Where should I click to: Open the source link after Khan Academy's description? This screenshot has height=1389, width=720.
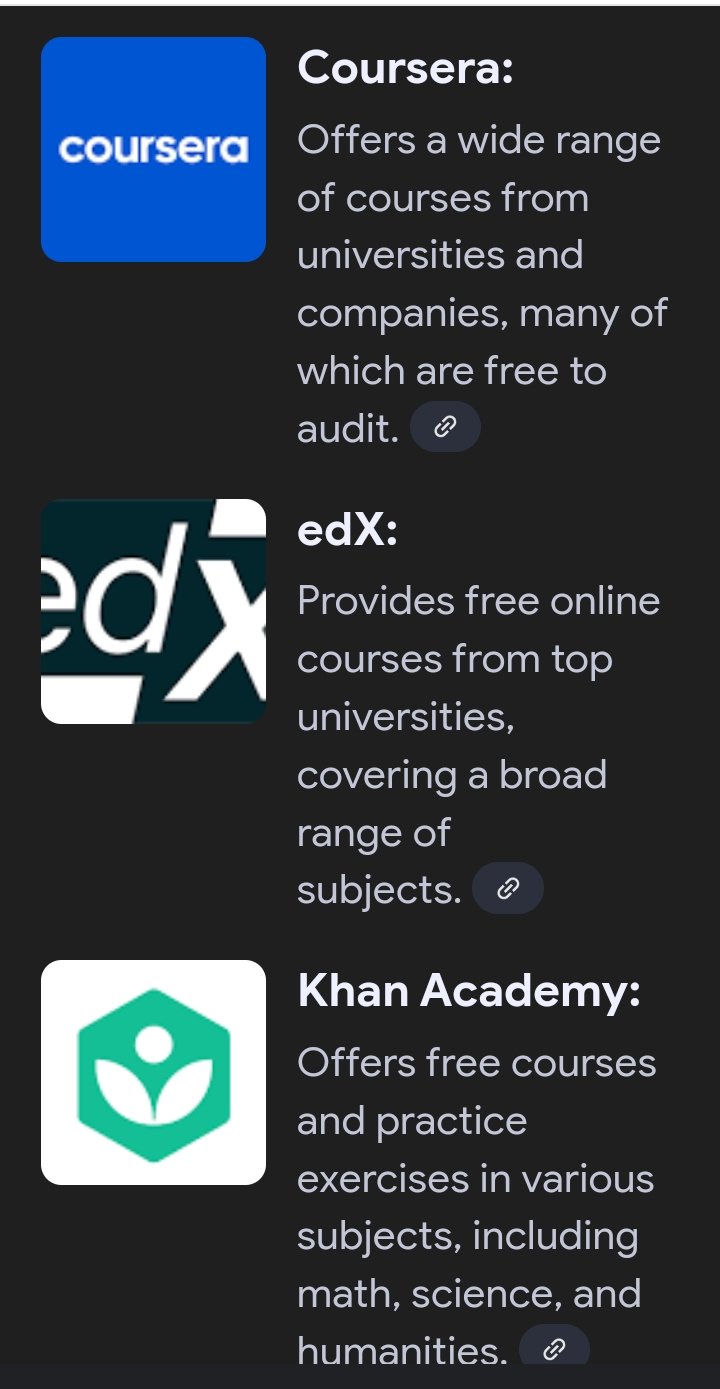tap(554, 1347)
